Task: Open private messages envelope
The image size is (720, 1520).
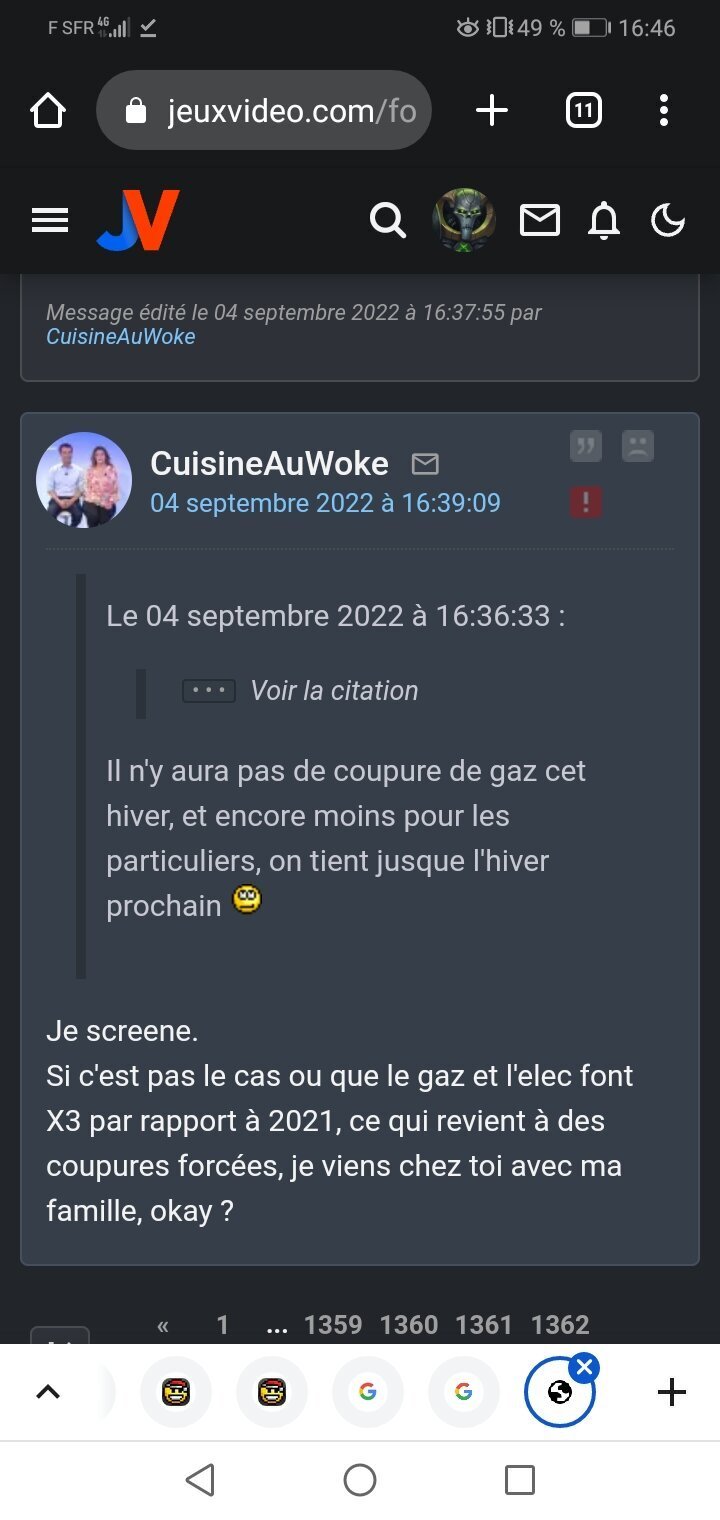Action: [x=539, y=220]
